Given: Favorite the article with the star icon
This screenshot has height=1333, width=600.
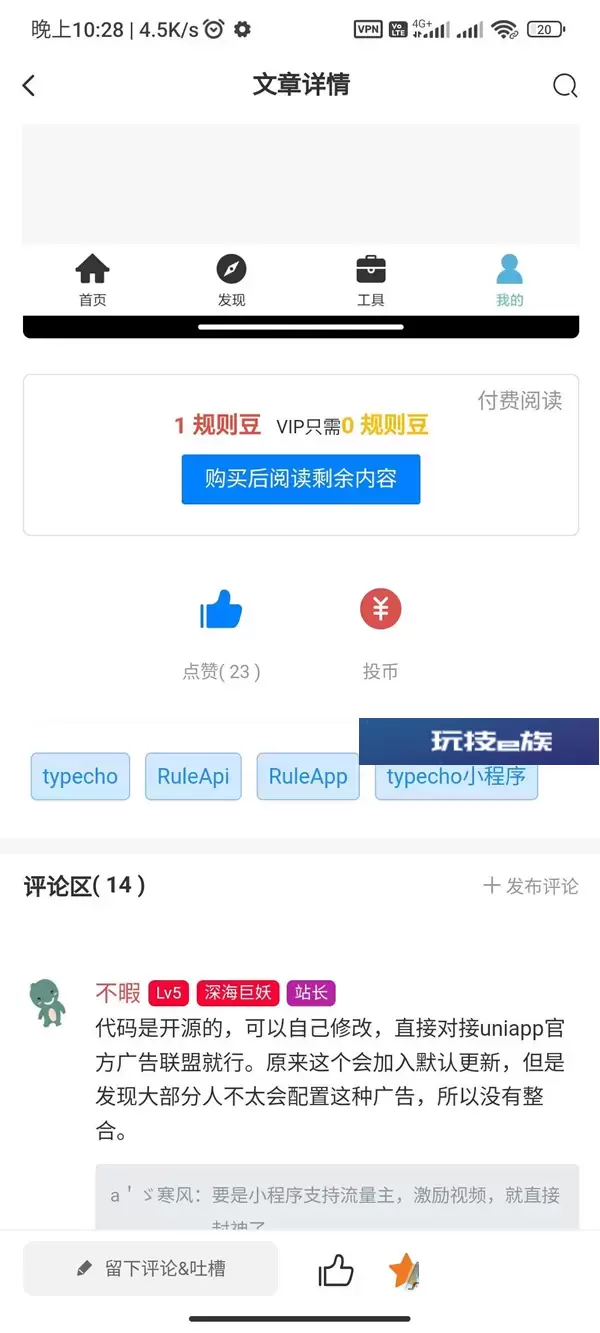Looking at the screenshot, I should click(404, 1271).
